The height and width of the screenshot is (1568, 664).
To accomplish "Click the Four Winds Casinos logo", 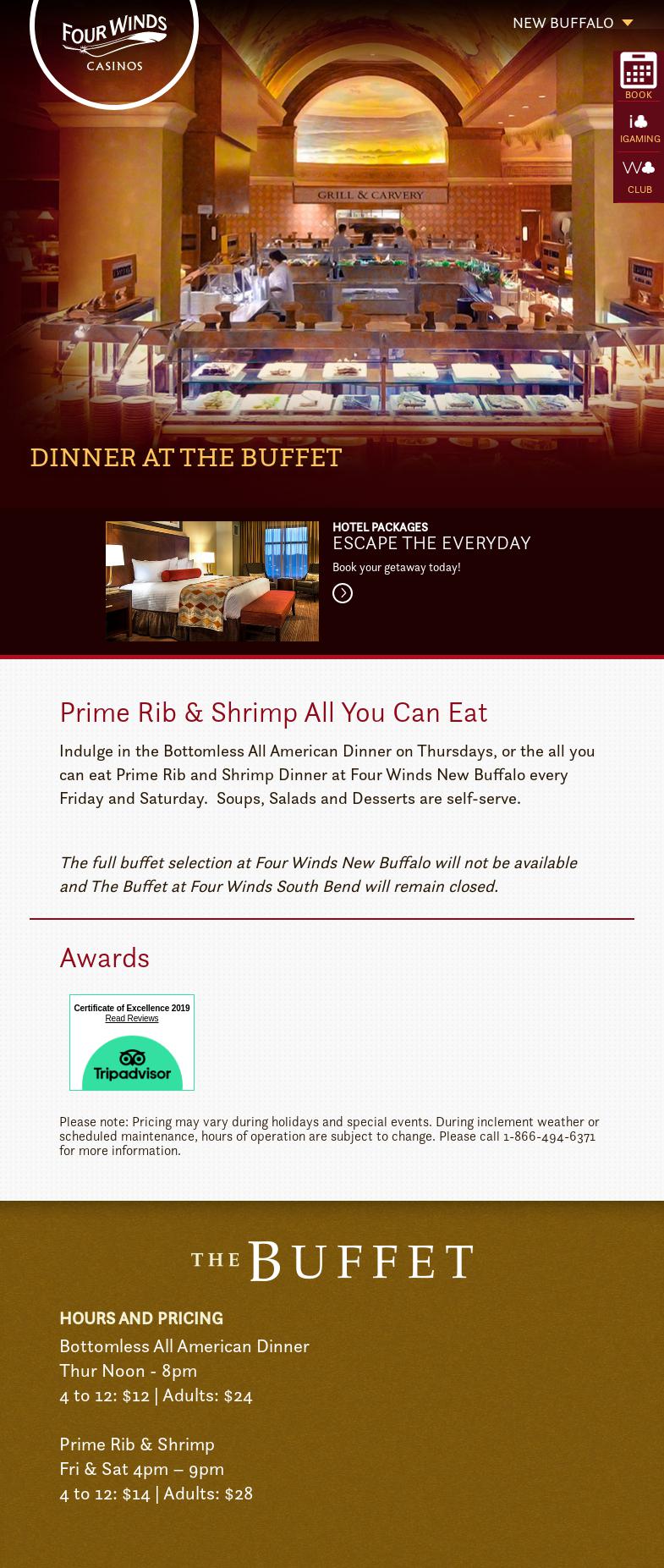I will tap(113, 40).
